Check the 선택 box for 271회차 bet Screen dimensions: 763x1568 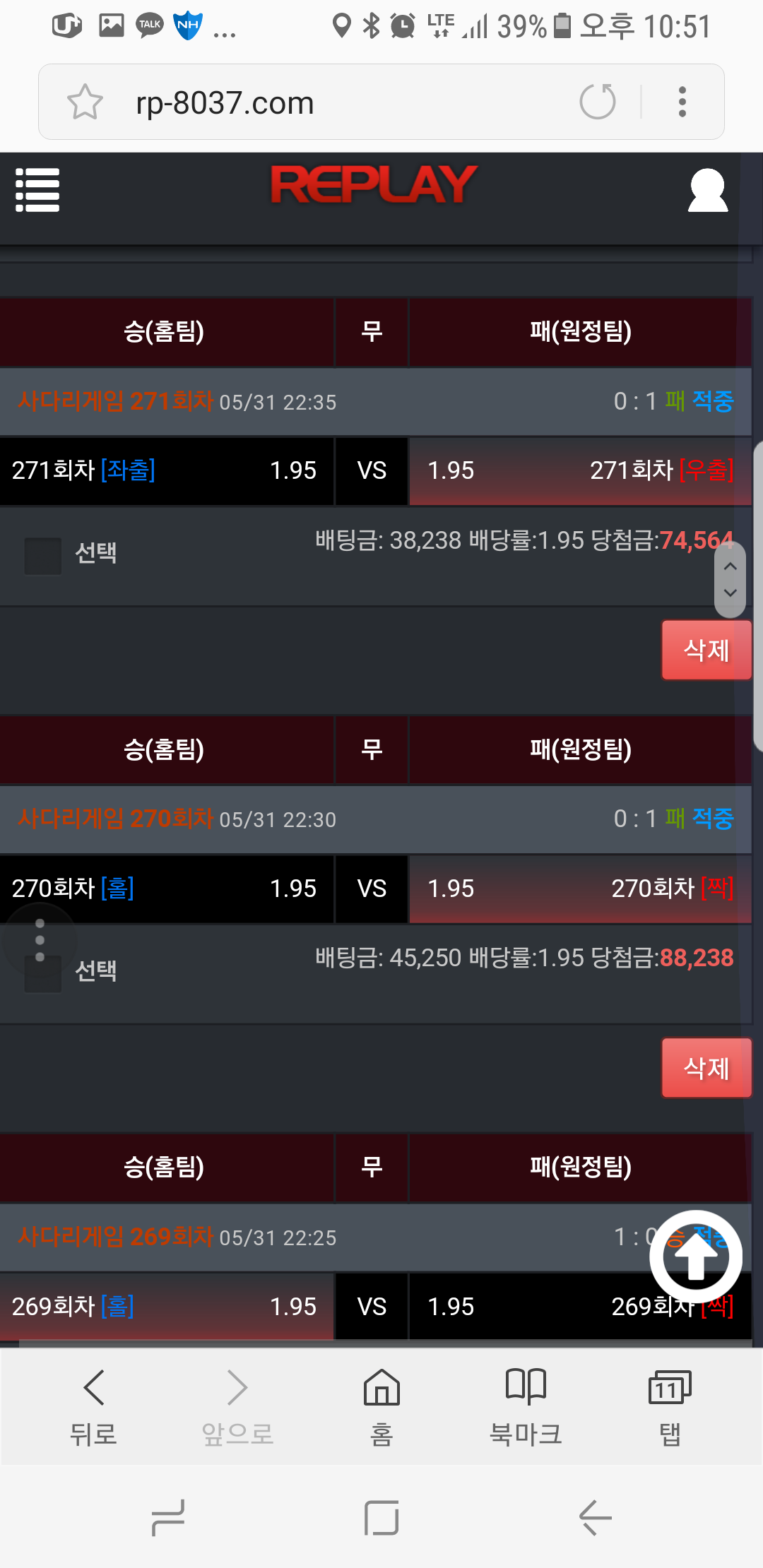[43, 556]
